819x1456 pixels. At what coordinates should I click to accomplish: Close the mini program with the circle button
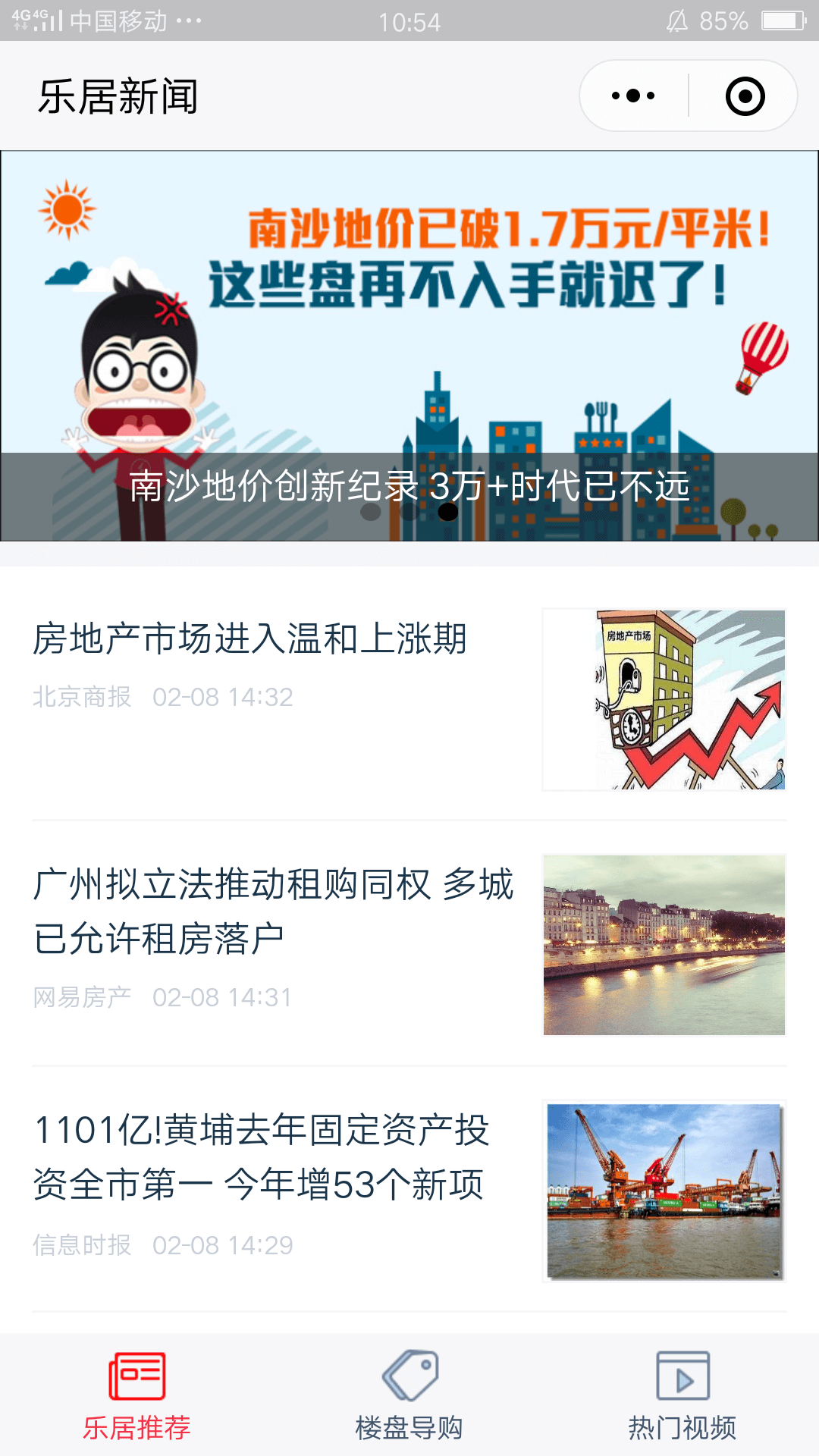[745, 96]
